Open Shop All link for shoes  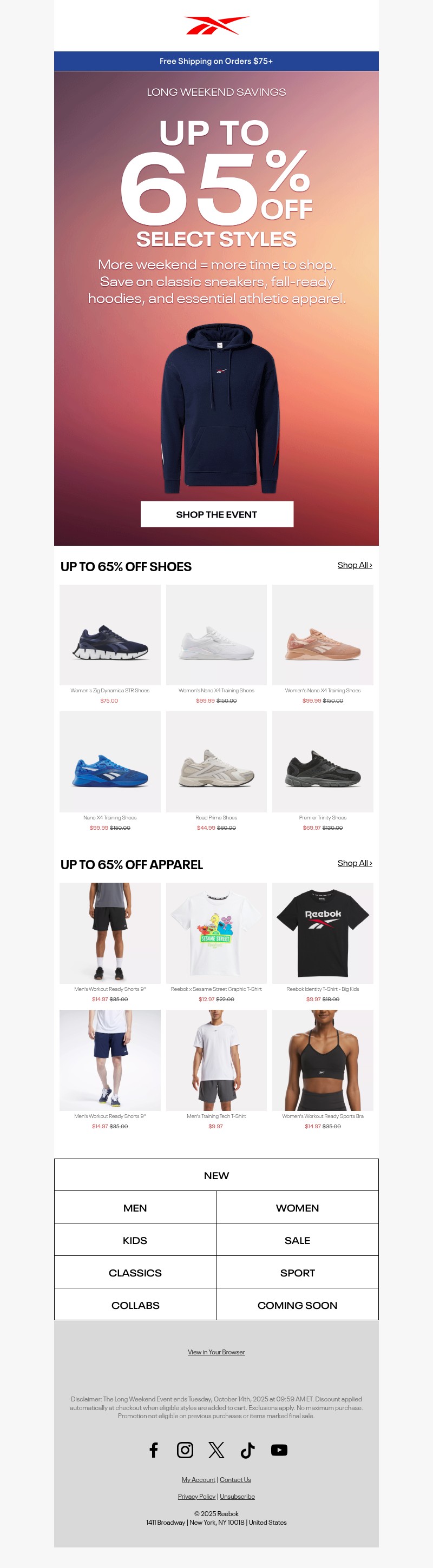(355, 565)
